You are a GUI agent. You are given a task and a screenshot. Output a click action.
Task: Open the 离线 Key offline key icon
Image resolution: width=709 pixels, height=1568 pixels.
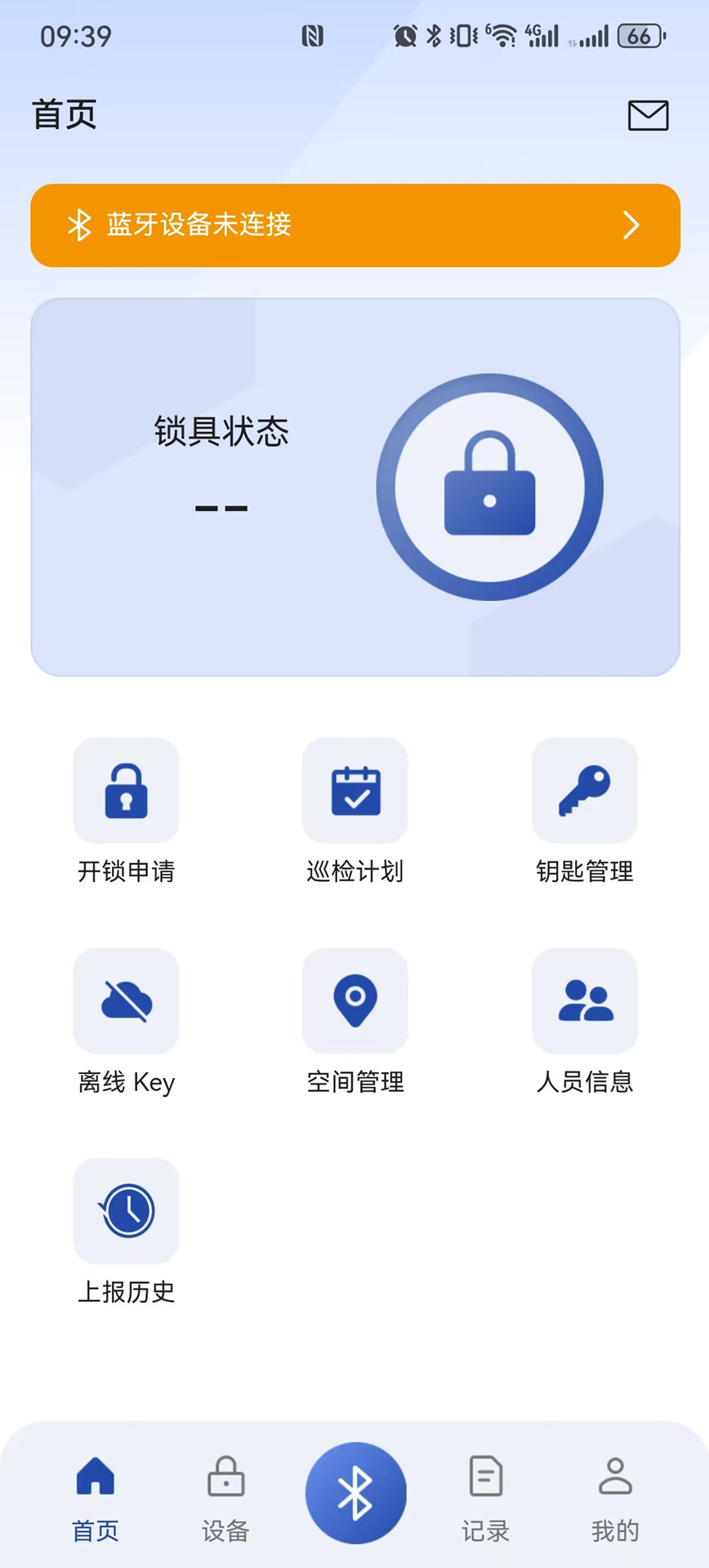(126, 1001)
